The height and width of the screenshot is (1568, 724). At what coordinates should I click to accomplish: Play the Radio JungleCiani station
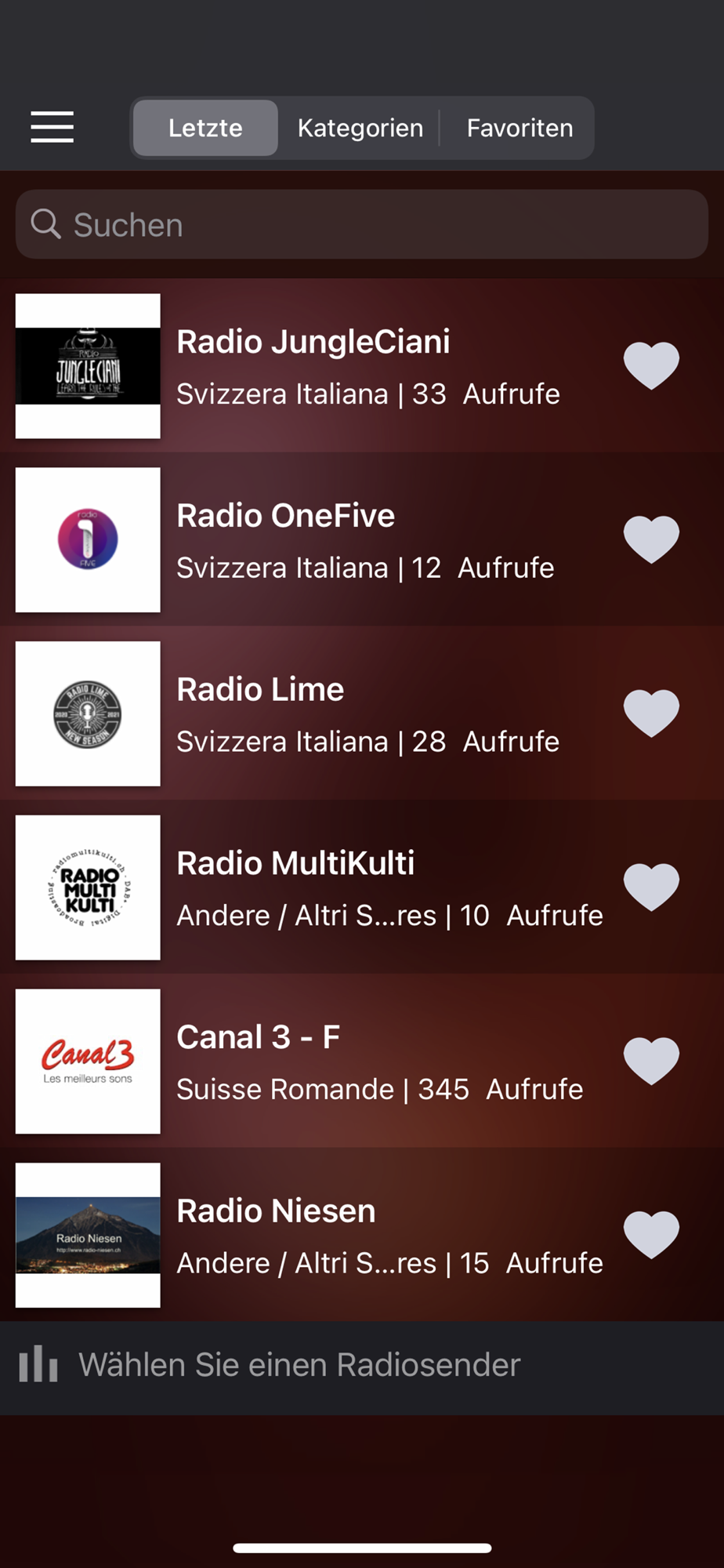coord(313,366)
